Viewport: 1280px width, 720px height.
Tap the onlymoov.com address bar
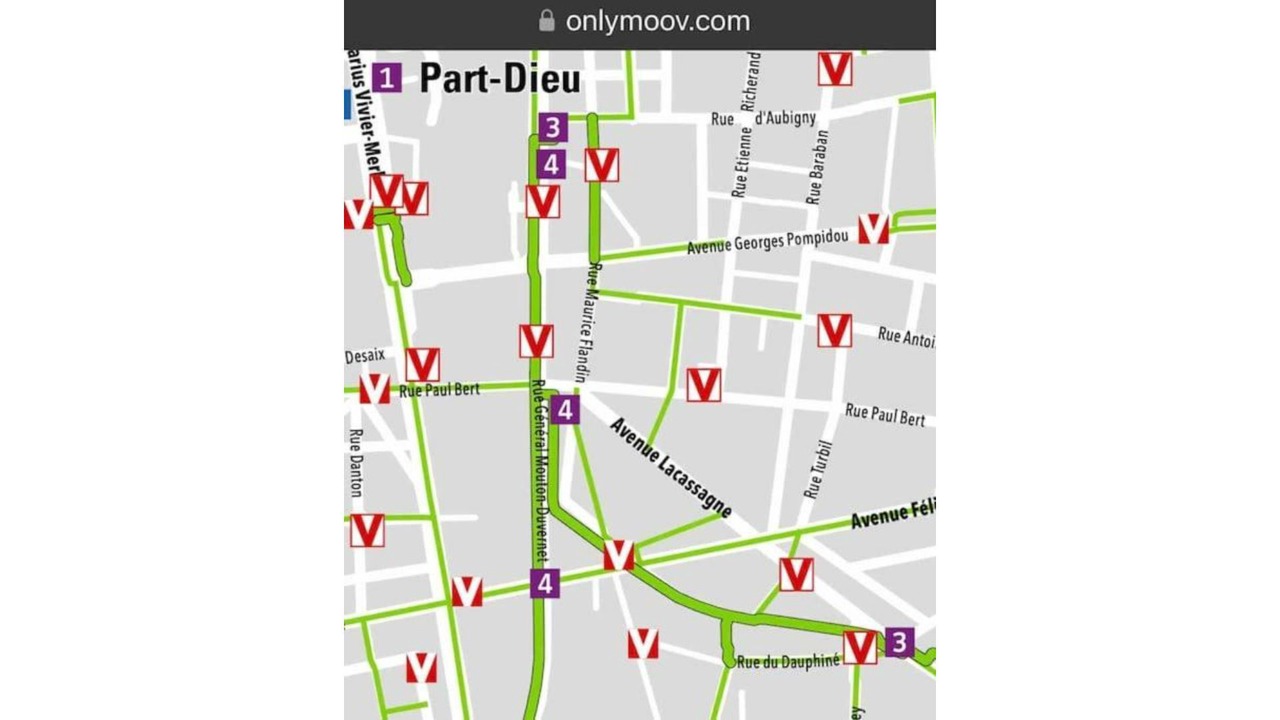(657, 21)
